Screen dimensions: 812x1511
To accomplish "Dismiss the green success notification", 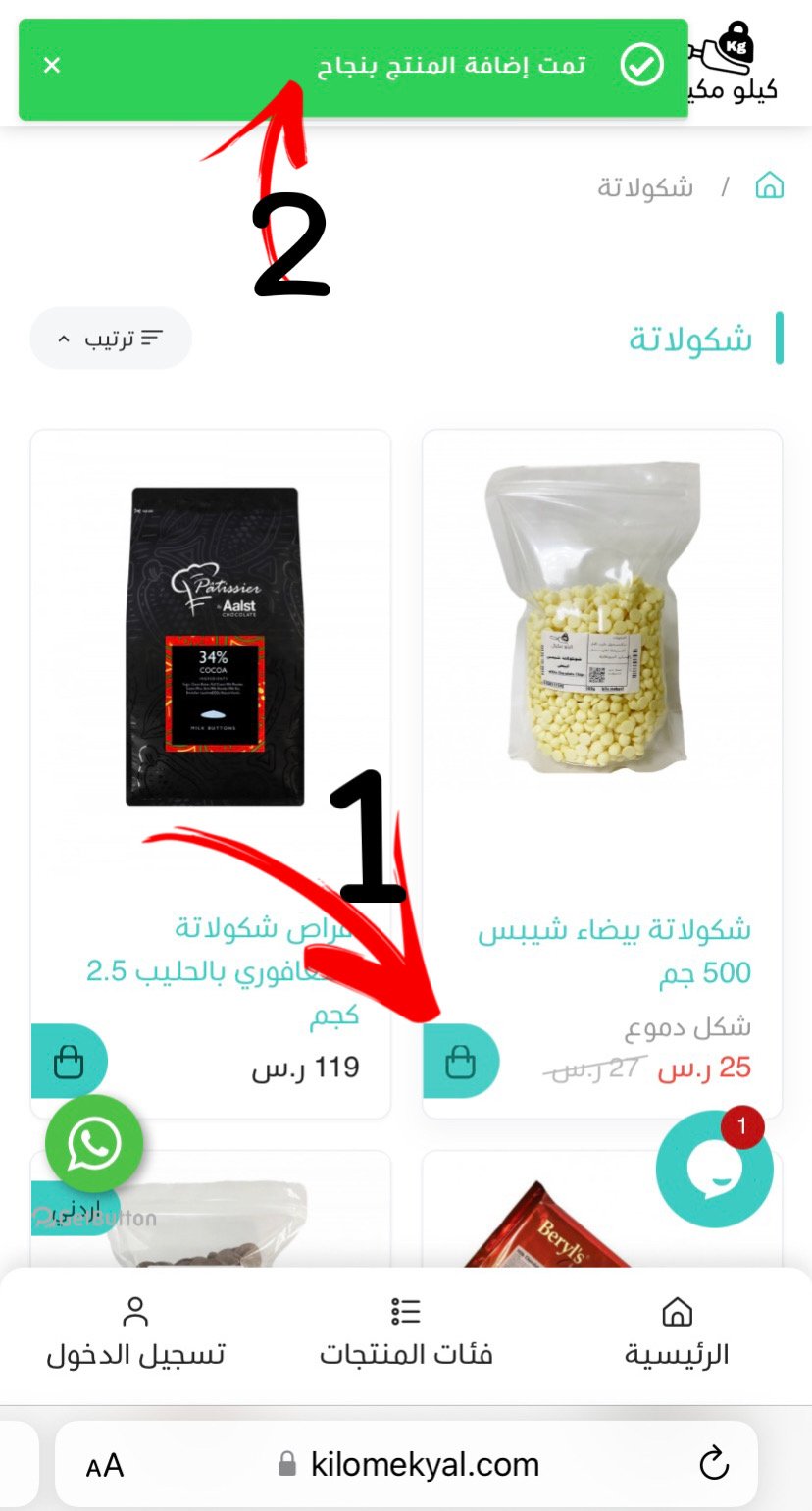I will (53, 66).
